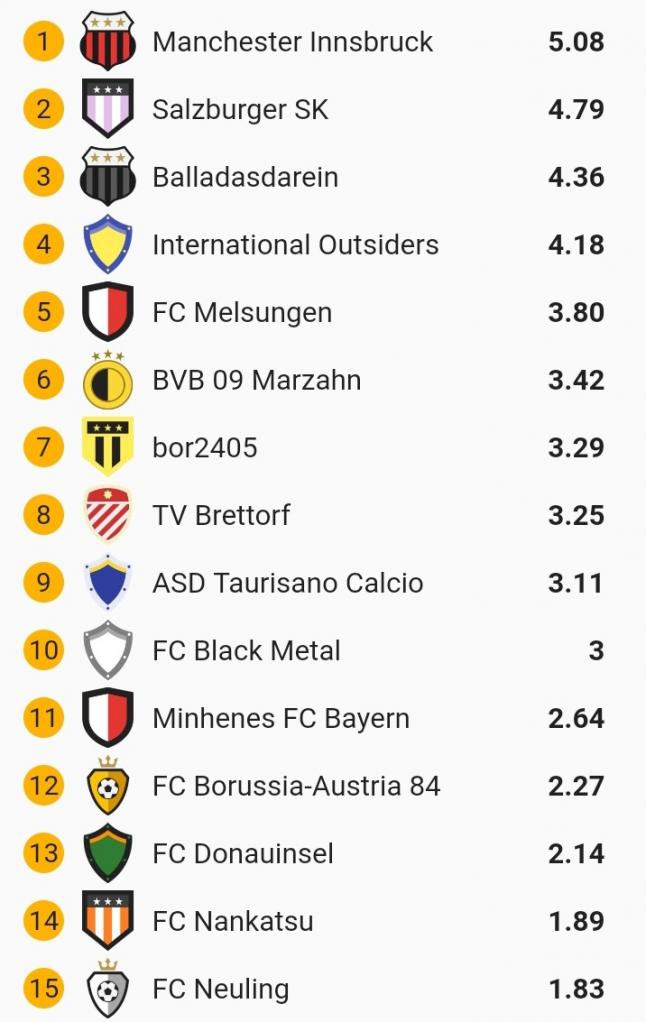This screenshot has width=646, height=1022.
Task: Select bor2405 in the list
Action: point(205,447)
